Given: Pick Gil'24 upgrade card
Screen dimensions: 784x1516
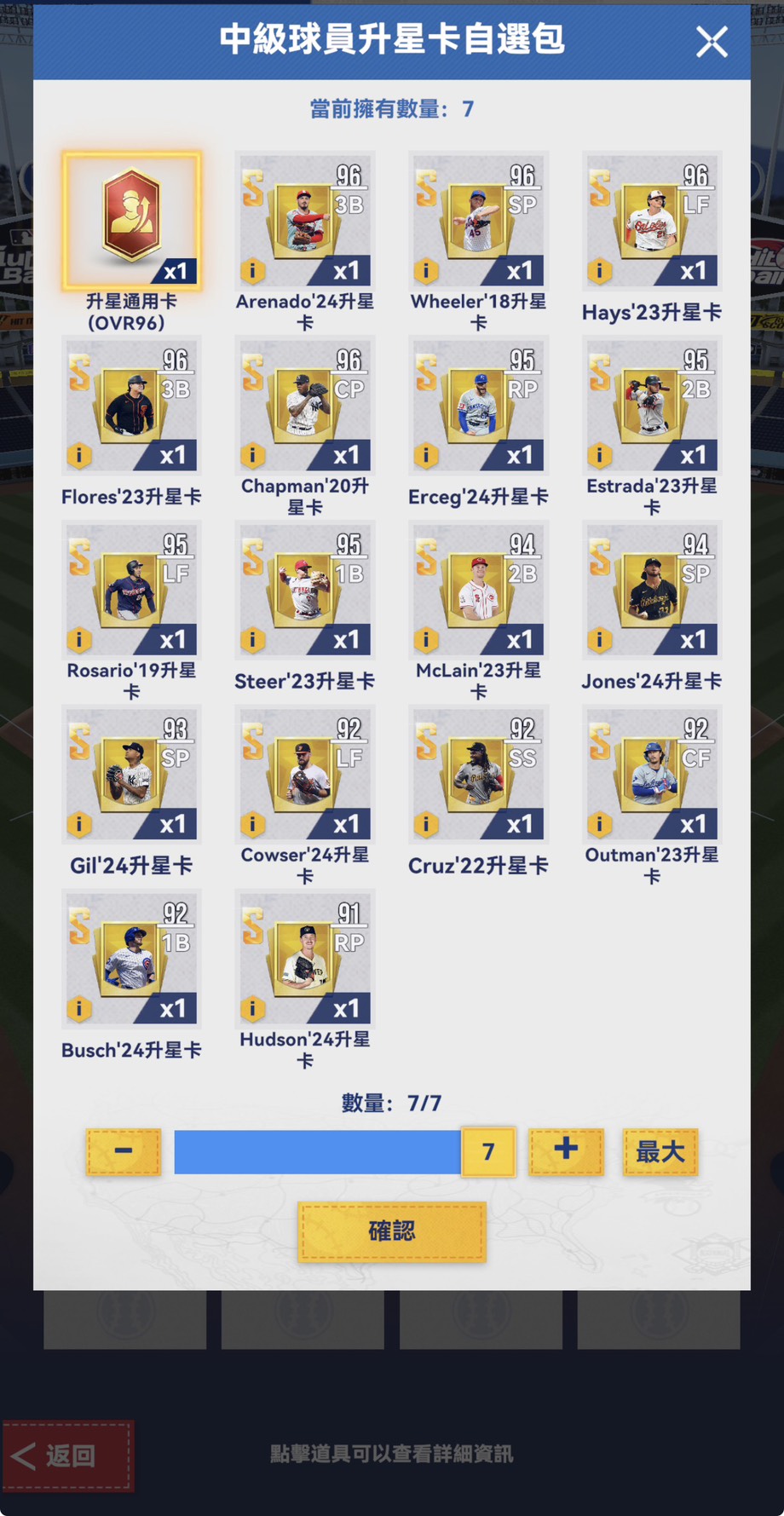Looking at the screenshot, I should coord(131,774).
